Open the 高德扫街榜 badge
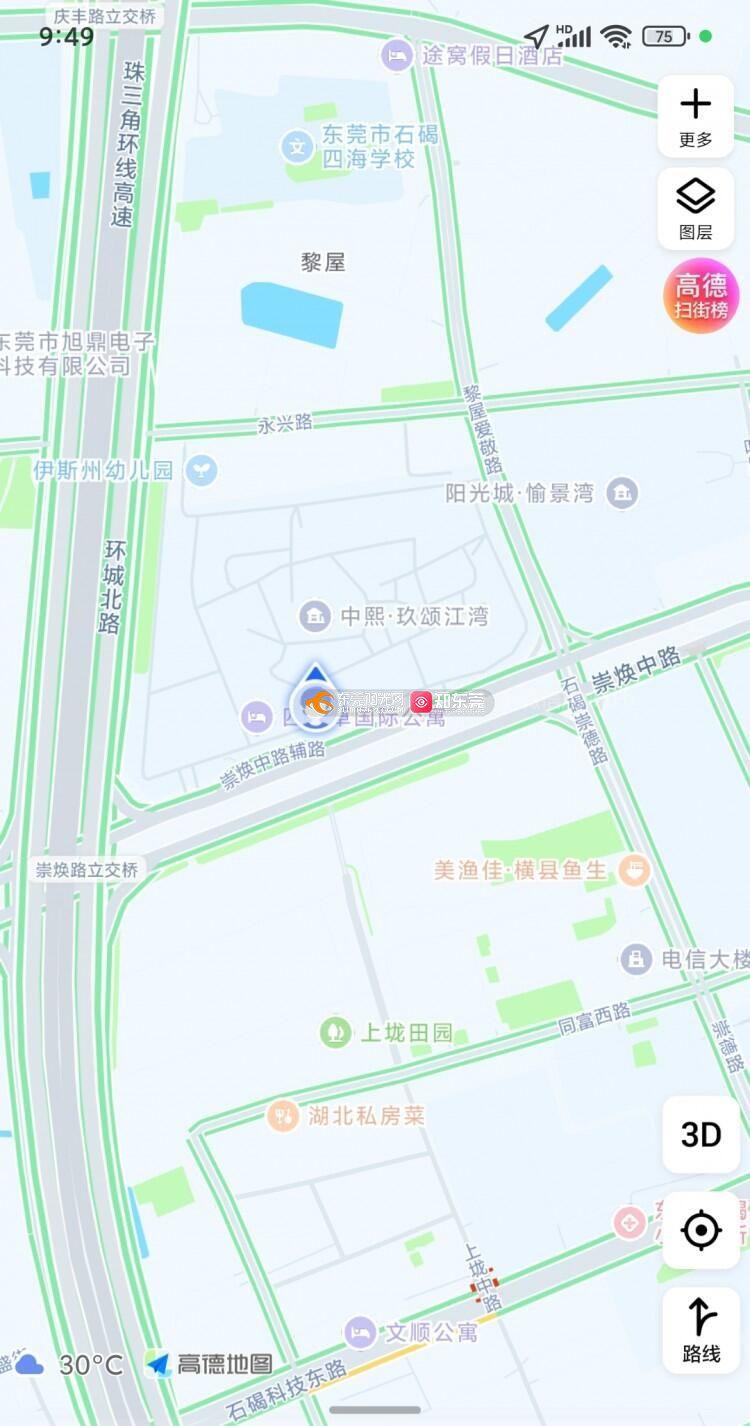 click(x=701, y=296)
